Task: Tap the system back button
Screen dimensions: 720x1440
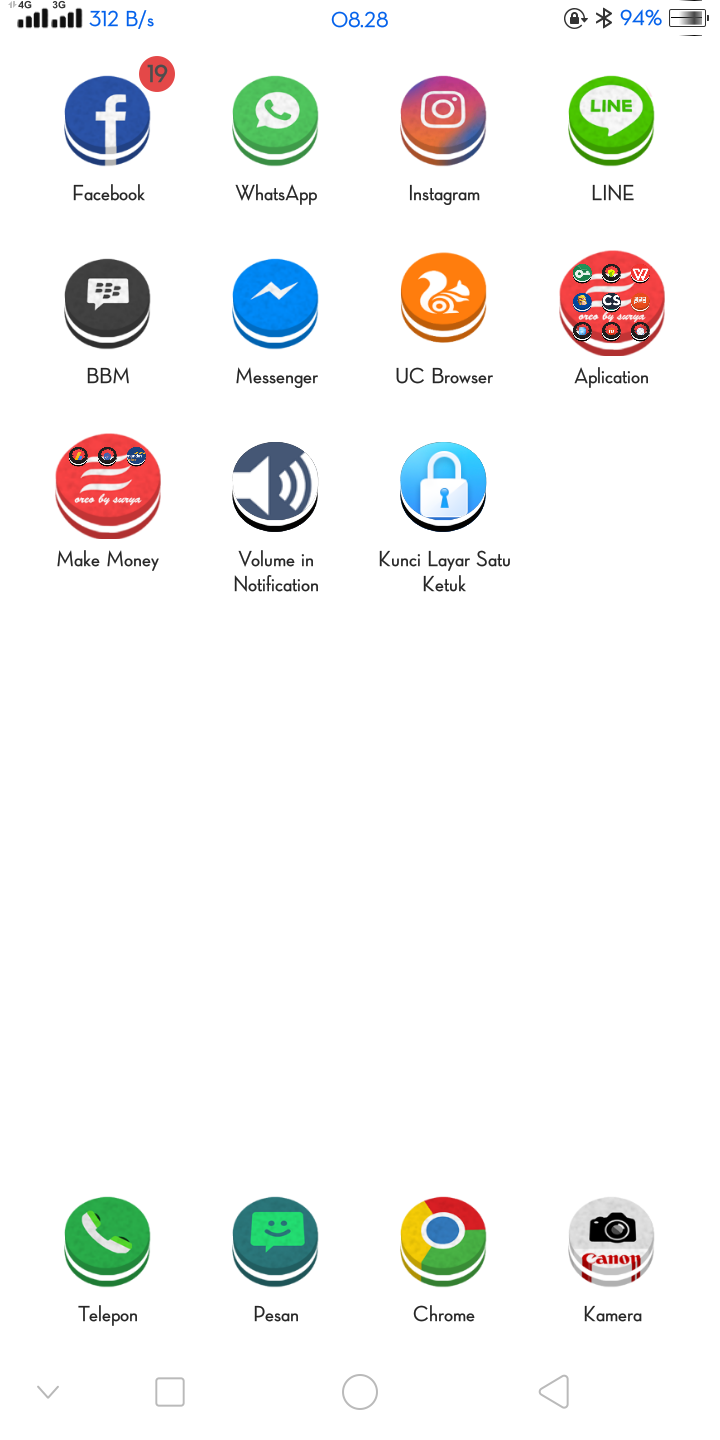Action: 554,1392
